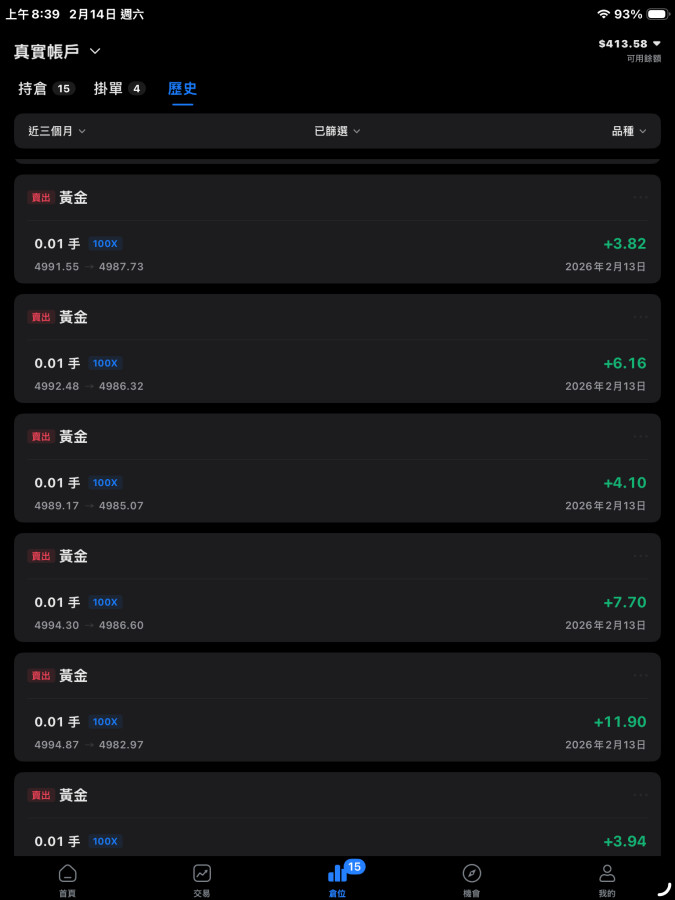
Task: Open the gold trade with +3.82 profit
Action: pos(337,243)
